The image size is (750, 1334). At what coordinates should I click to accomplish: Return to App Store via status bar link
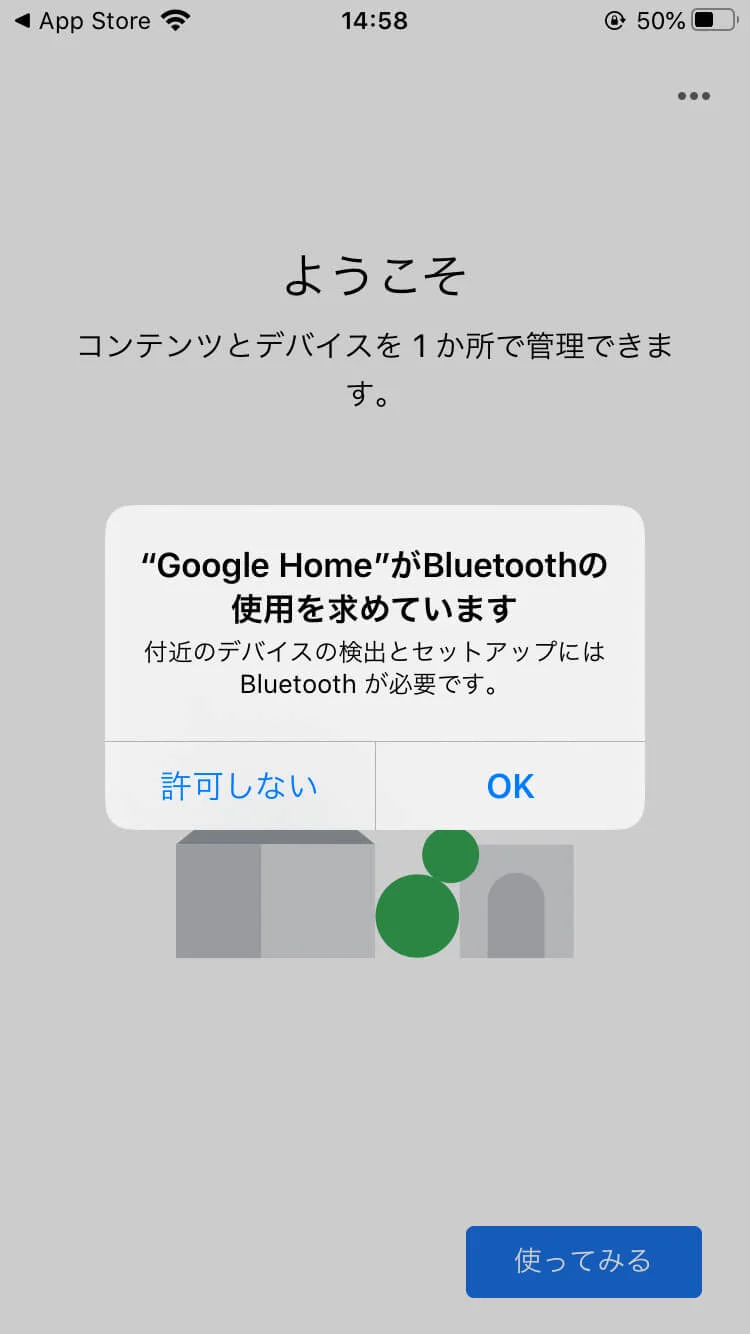tap(95, 20)
